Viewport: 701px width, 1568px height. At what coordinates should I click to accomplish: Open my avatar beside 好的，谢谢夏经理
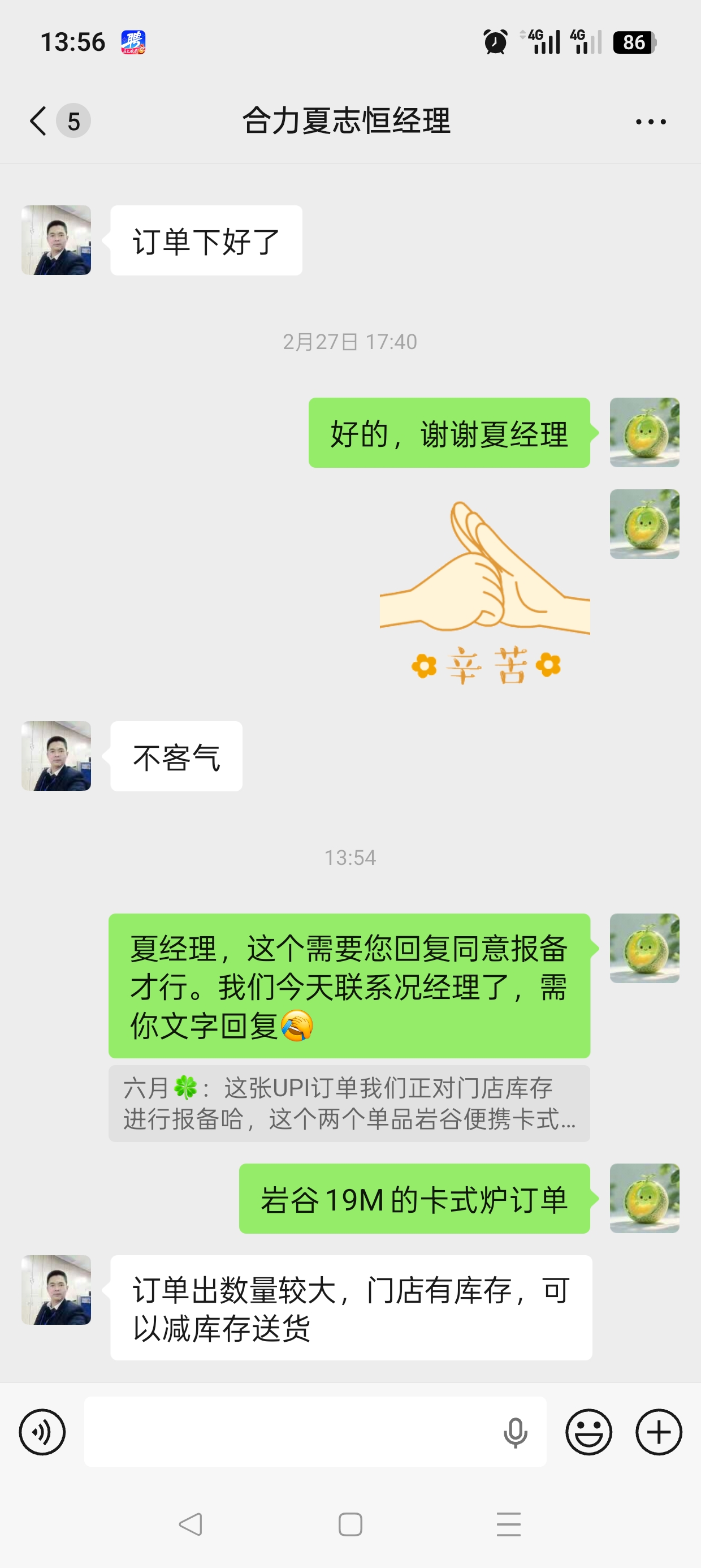[644, 432]
